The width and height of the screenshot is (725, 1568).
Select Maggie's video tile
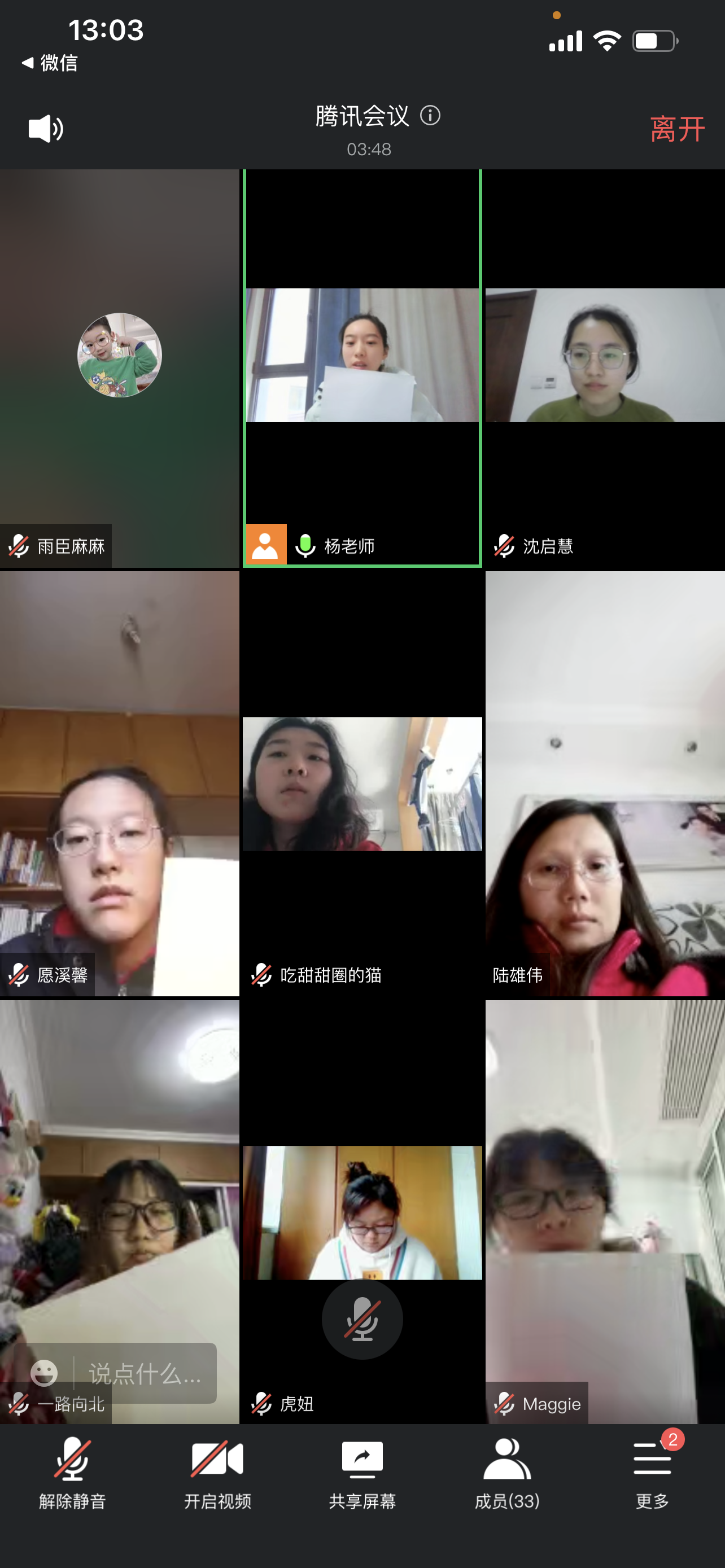pyautogui.click(x=605, y=1211)
